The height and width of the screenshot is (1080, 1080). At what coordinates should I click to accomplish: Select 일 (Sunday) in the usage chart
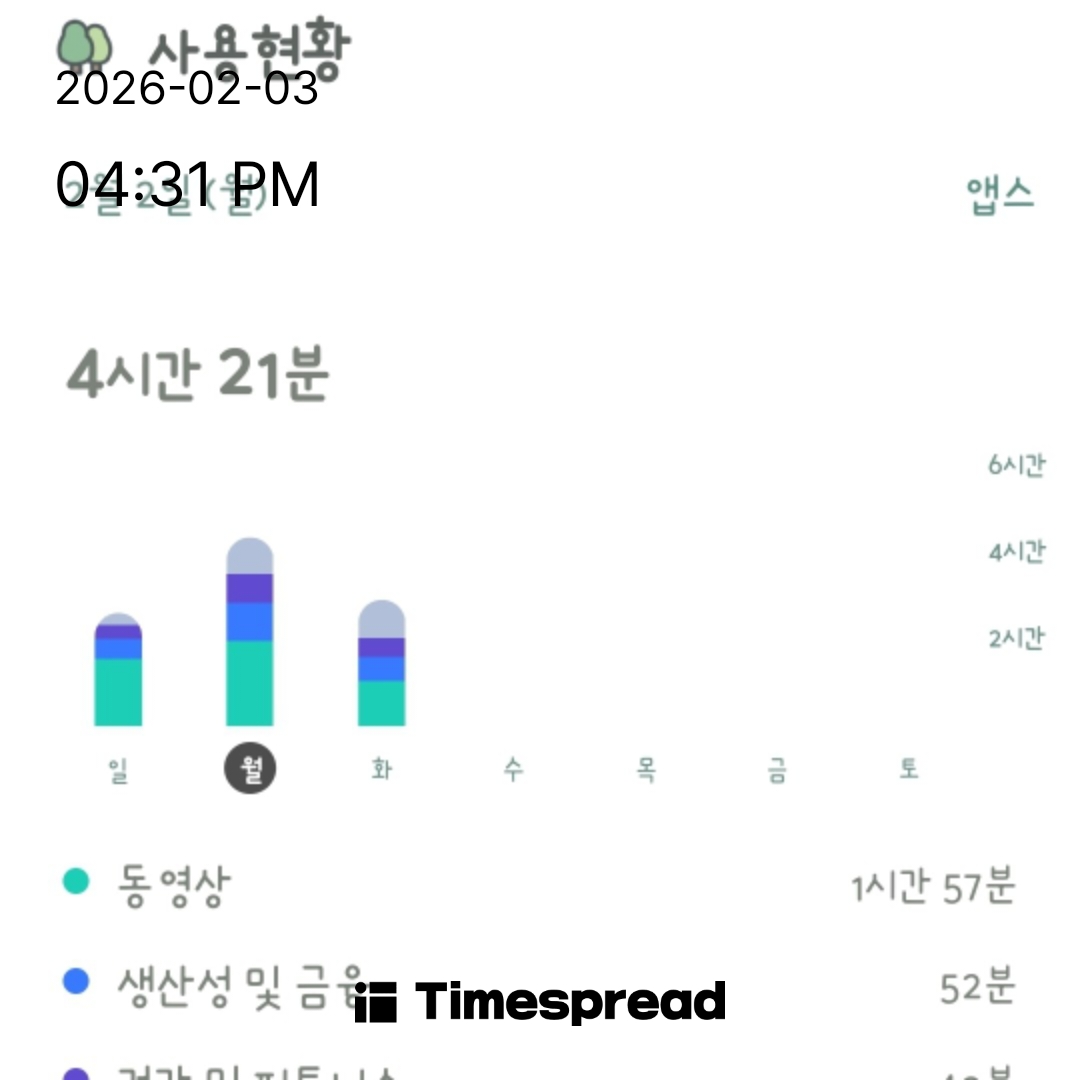[x=118, y=771]
